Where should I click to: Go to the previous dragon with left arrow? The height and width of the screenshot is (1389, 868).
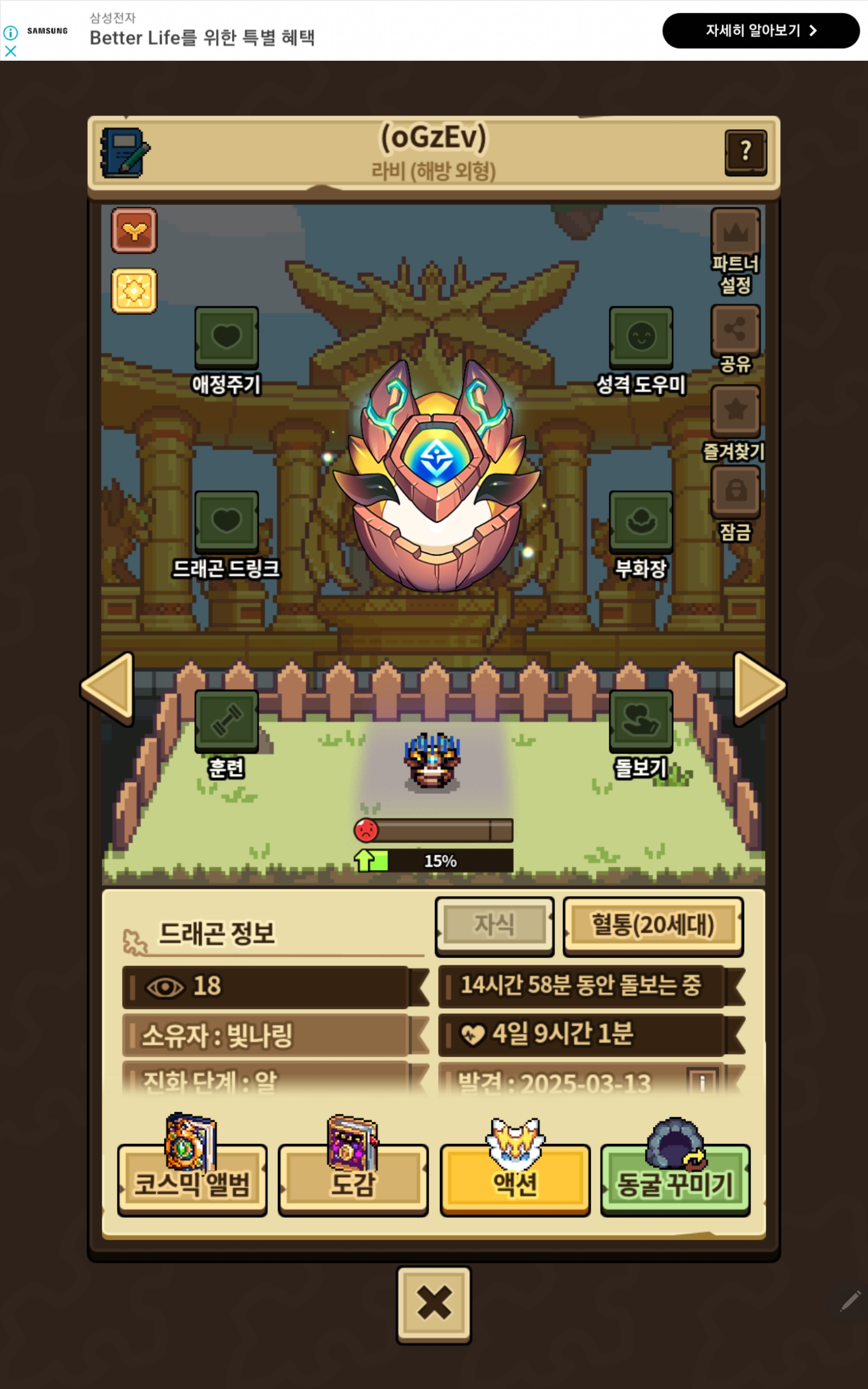(109, 687)
